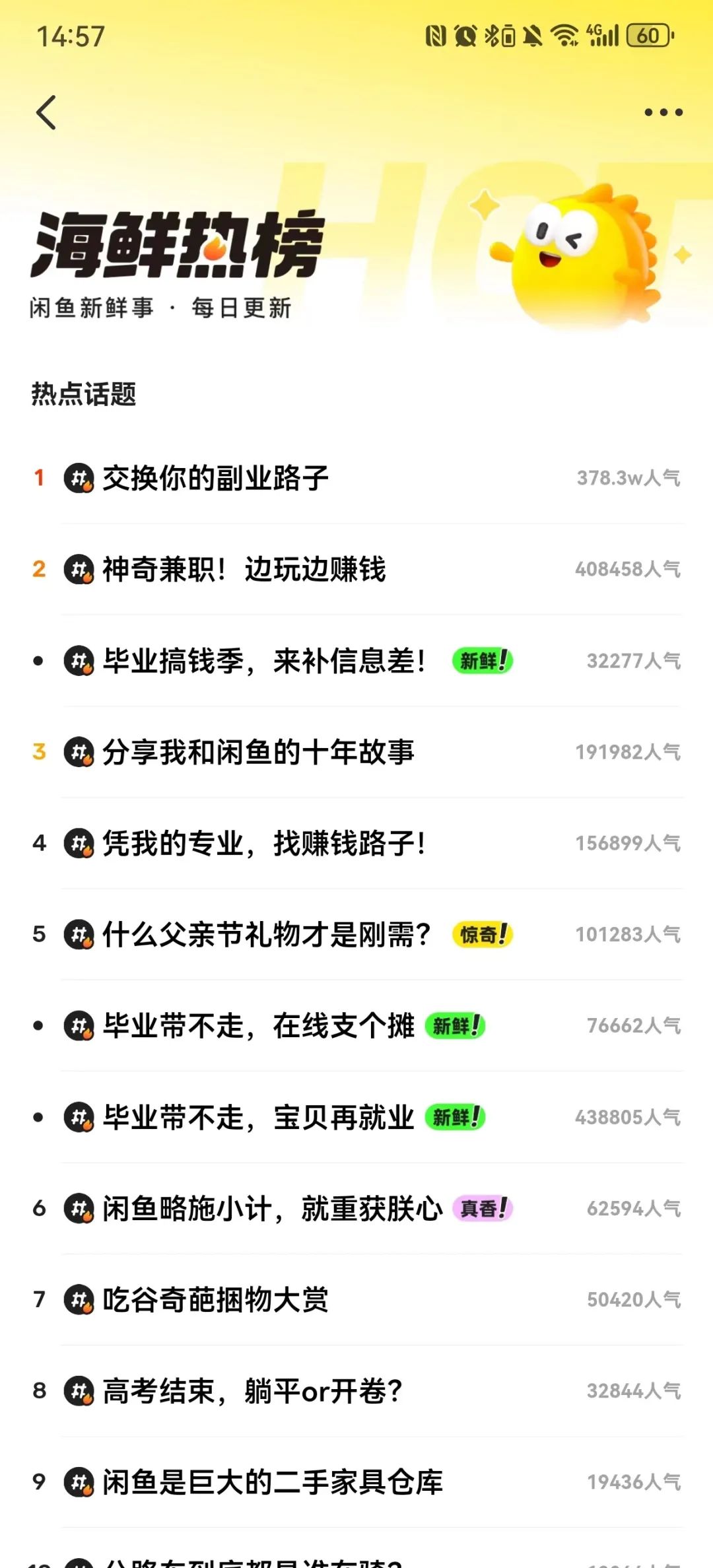Open the three-dot overflow menu
Image resolution: width=713 pixels, height=1568 pixels.
click(663, 112)
